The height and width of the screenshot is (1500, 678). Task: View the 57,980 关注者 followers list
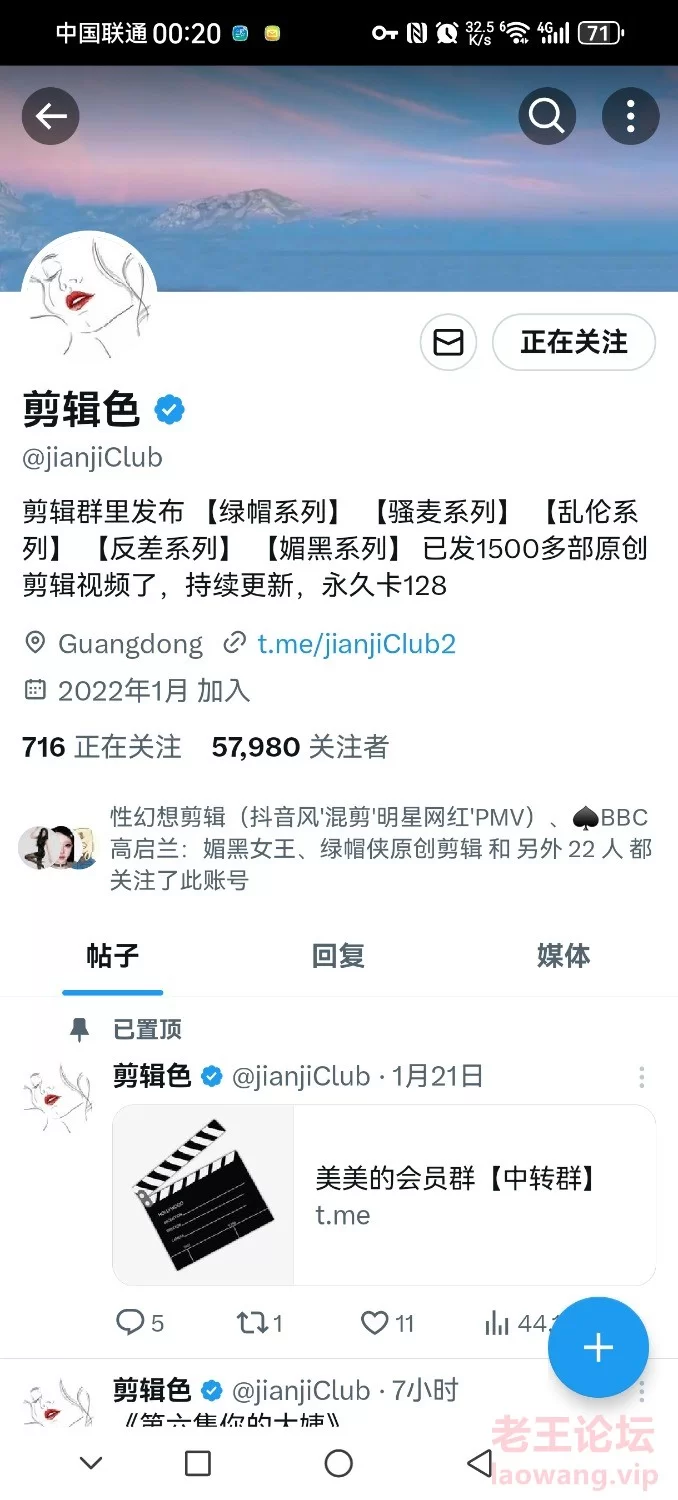tap(300, 747)
